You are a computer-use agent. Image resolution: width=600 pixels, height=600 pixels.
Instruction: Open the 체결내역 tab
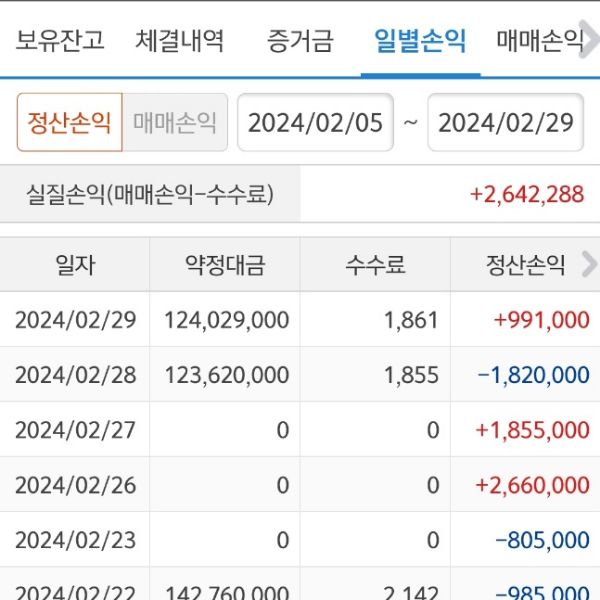click(x=180, y=41)
